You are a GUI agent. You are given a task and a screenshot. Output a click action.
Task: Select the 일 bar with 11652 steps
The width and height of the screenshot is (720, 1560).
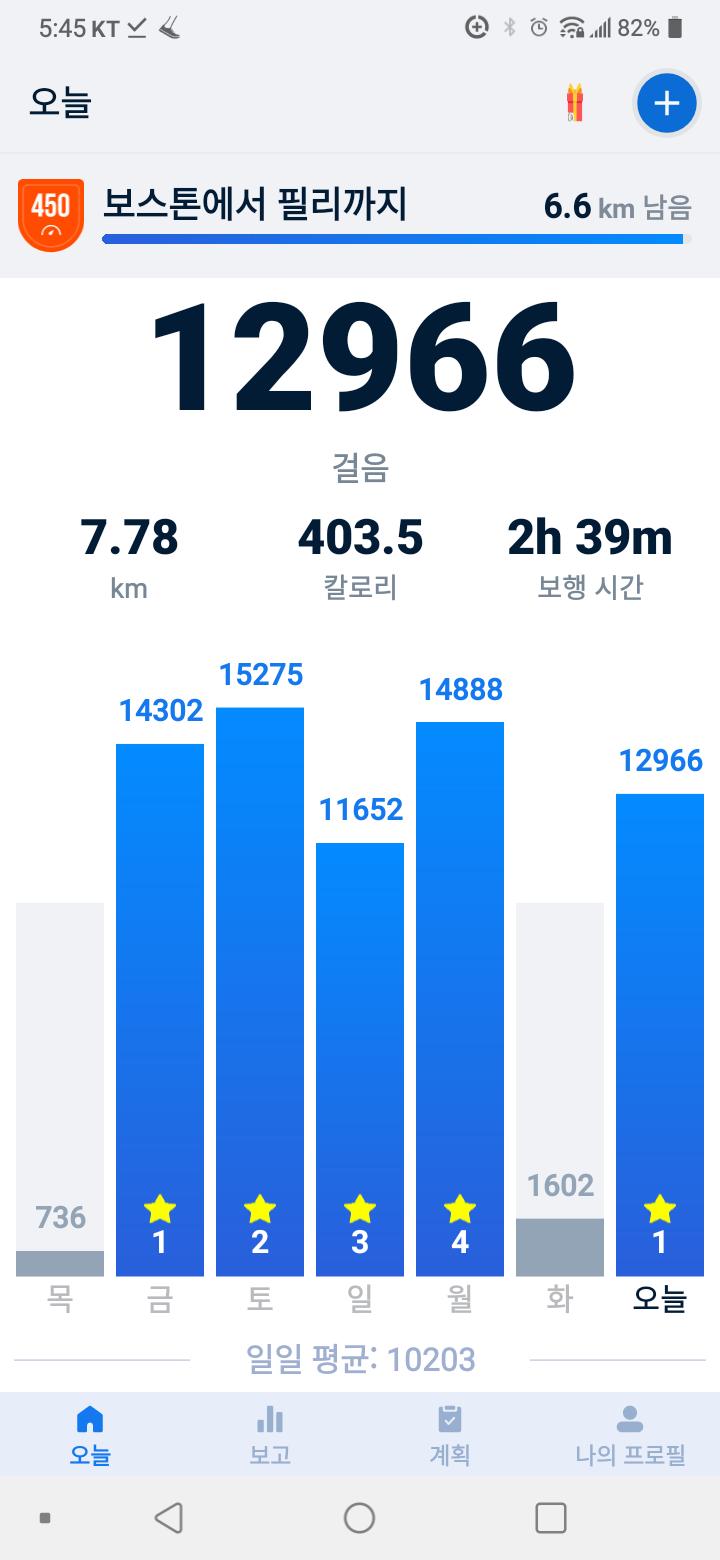point(360,1060)
